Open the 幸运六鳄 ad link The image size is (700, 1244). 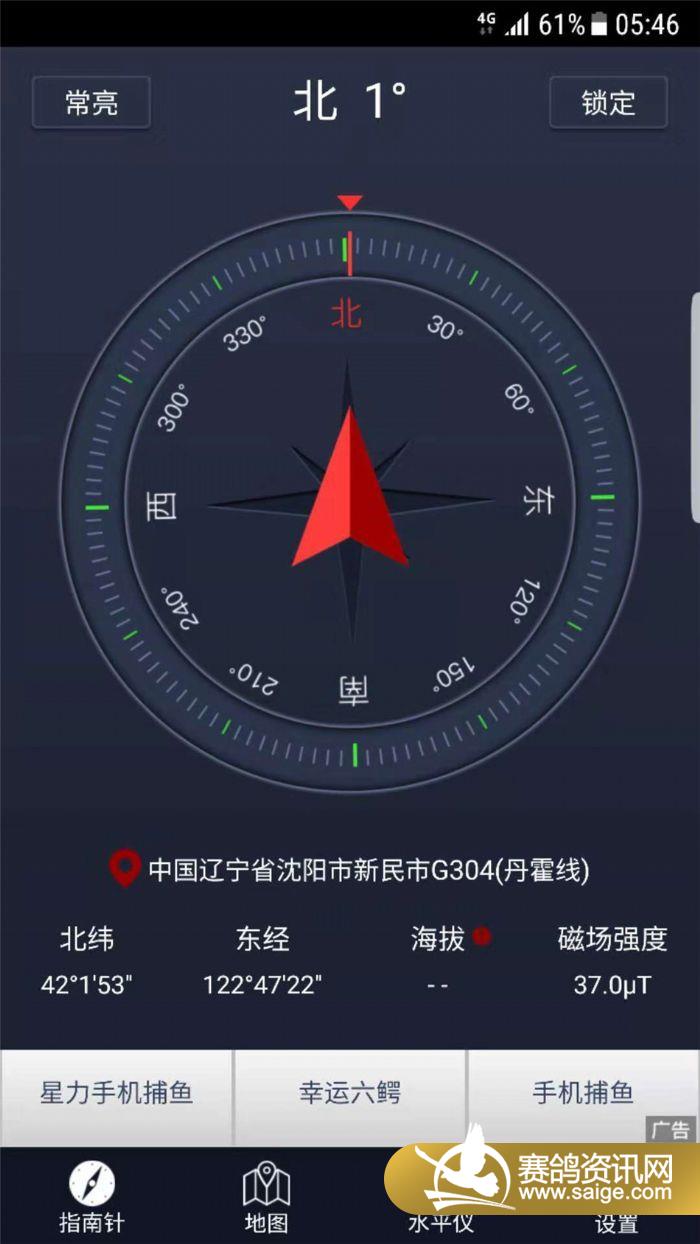click(350, 1093)
